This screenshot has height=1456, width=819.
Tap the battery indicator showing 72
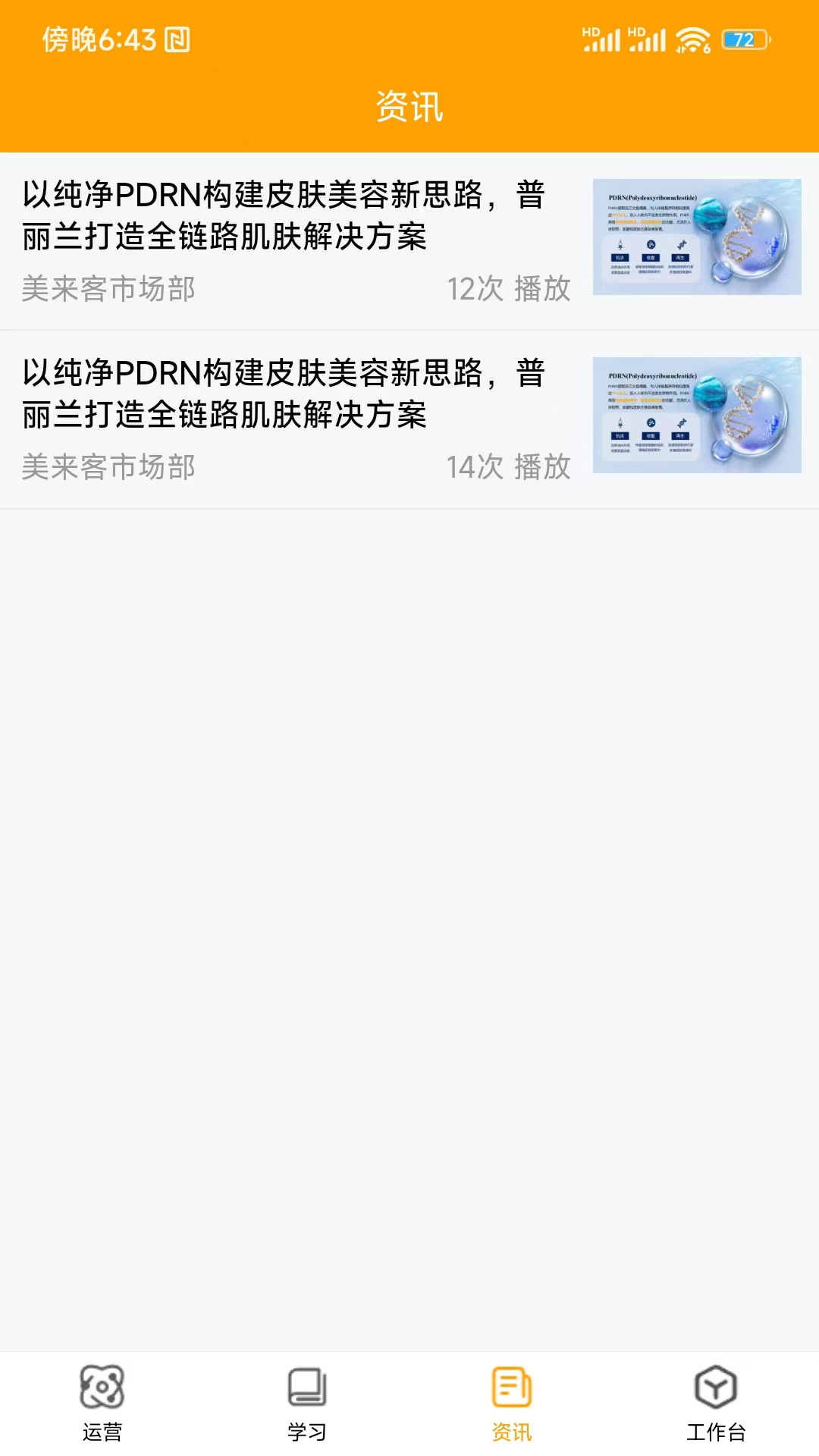point(745,39)
